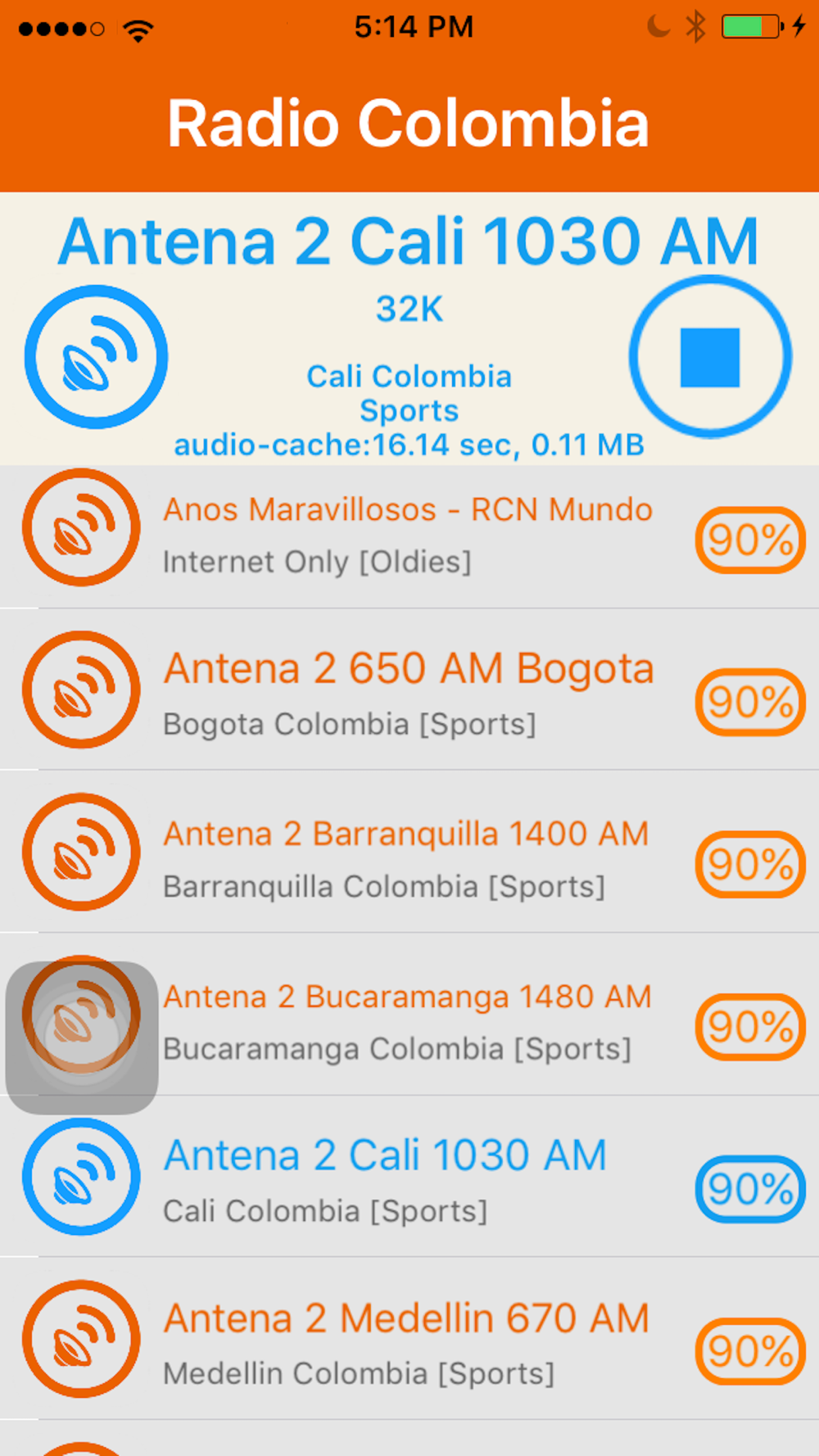
Task: Tap the 90% badge on Antena 2 Bucaramanga
Action: [x=750, y=1026]
